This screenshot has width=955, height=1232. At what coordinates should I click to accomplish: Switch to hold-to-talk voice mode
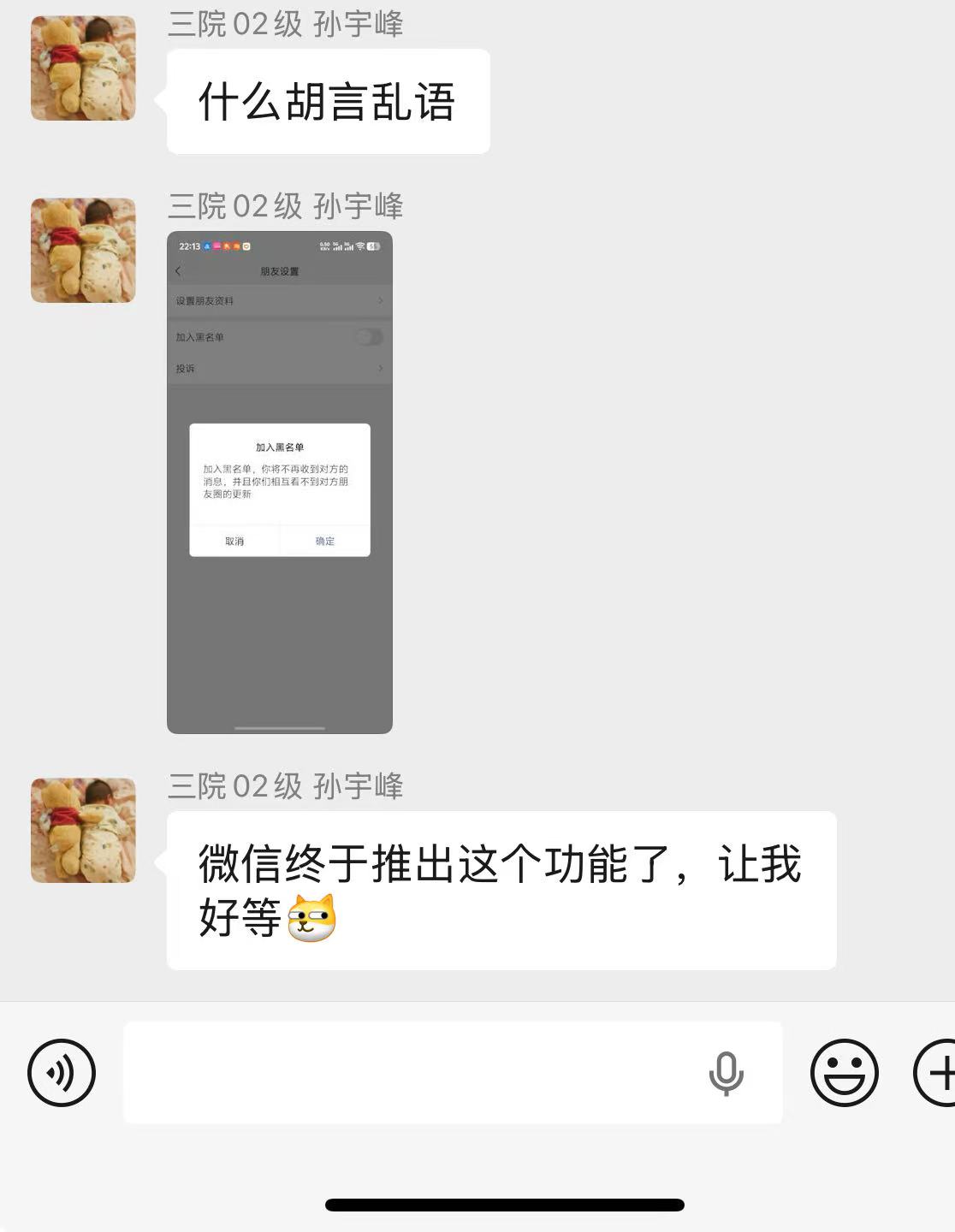click(x=62, y=1072)
